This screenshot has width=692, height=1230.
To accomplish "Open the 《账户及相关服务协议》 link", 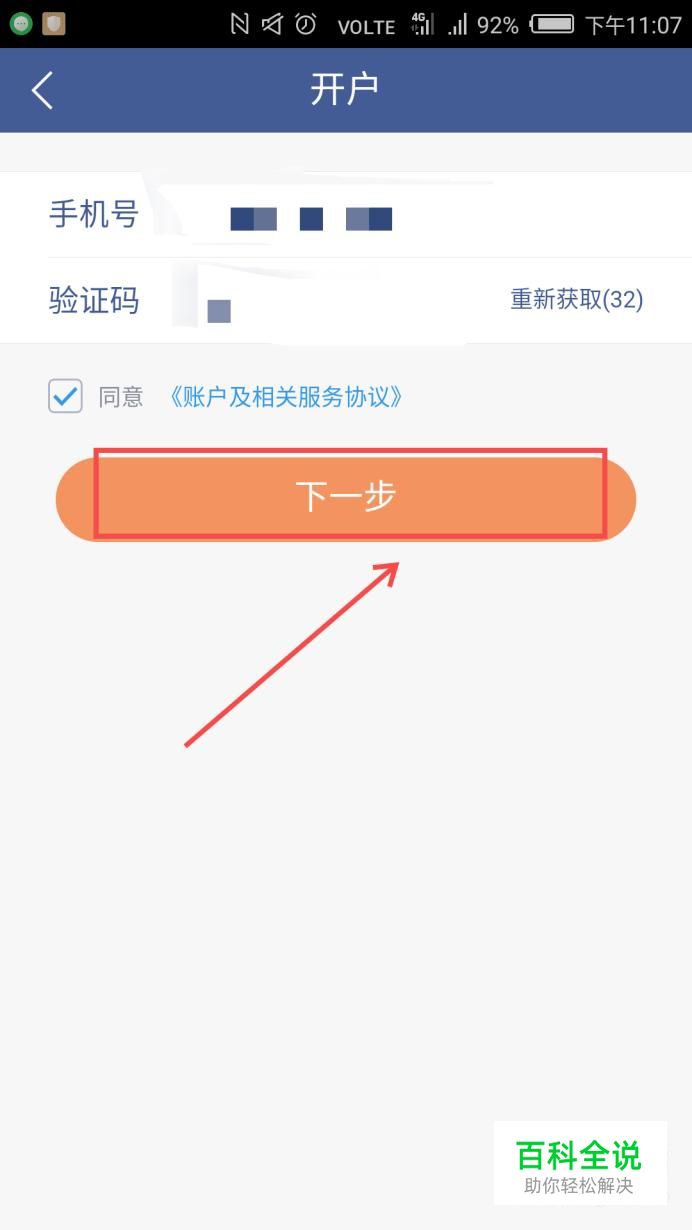I will point(287,397).
